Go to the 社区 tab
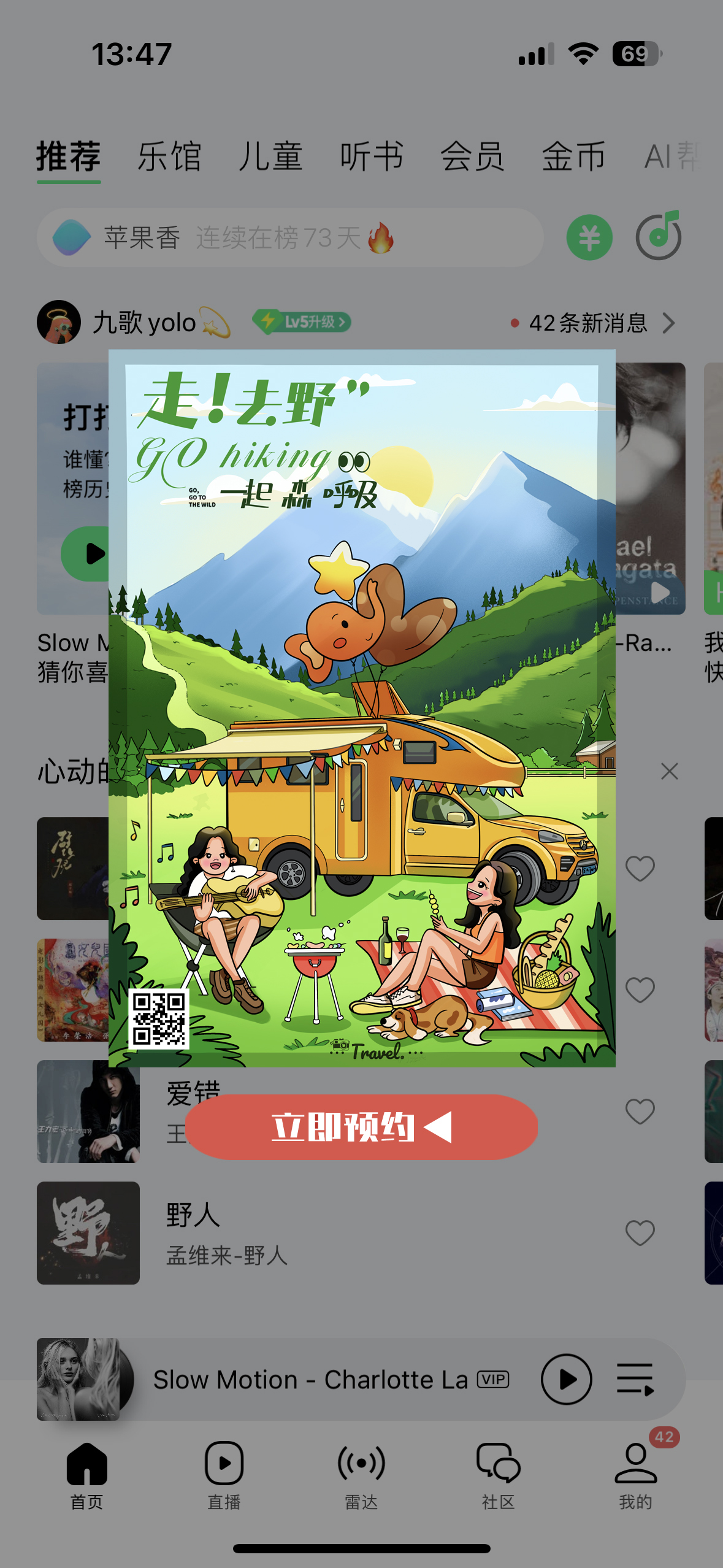The width and height of the screenshot is (723, 1568). pyautogui.click(x=498, y=1475)
